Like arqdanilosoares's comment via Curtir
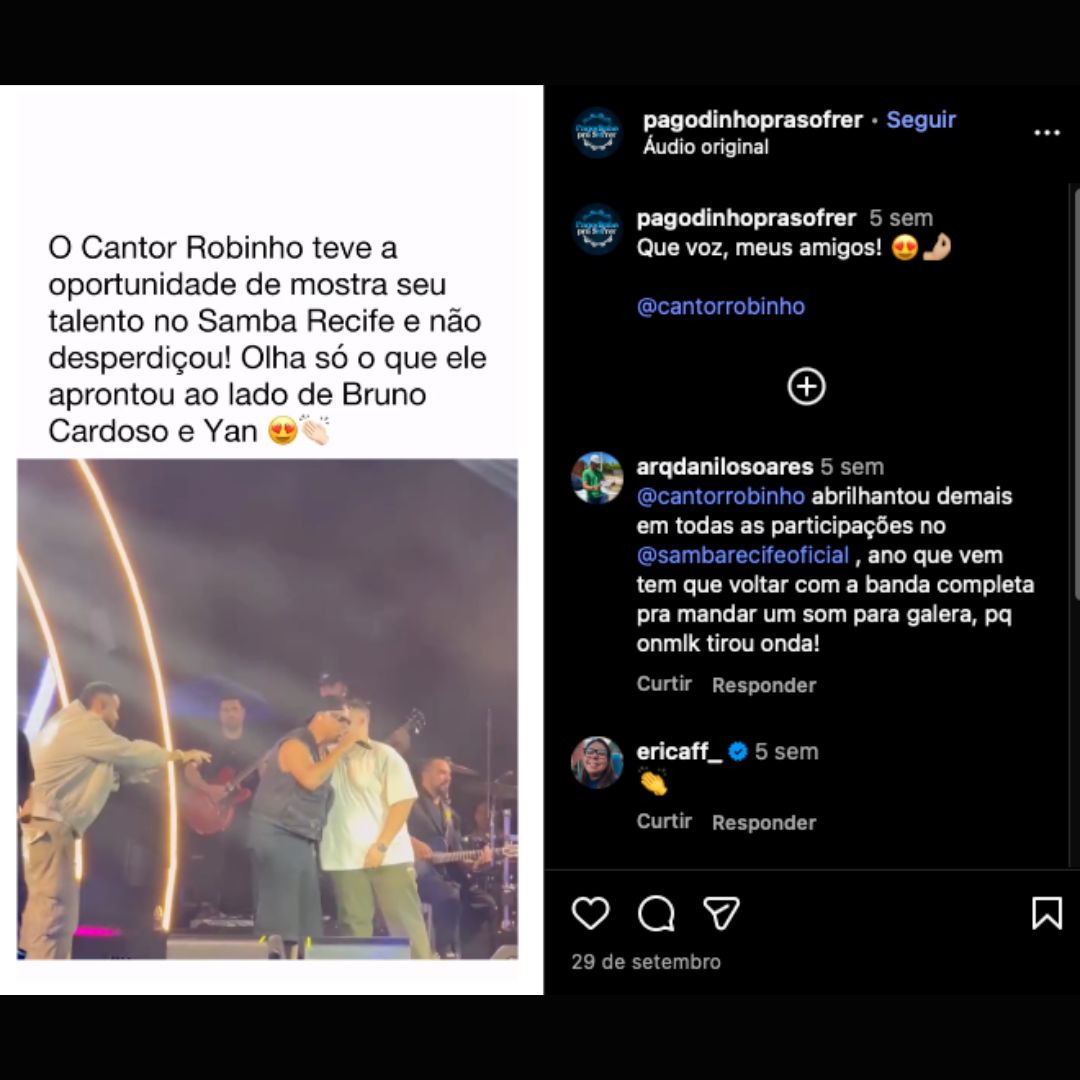Image resolution: width=1080 pixels, height=1080 pixels. click(x=664, y=684)
